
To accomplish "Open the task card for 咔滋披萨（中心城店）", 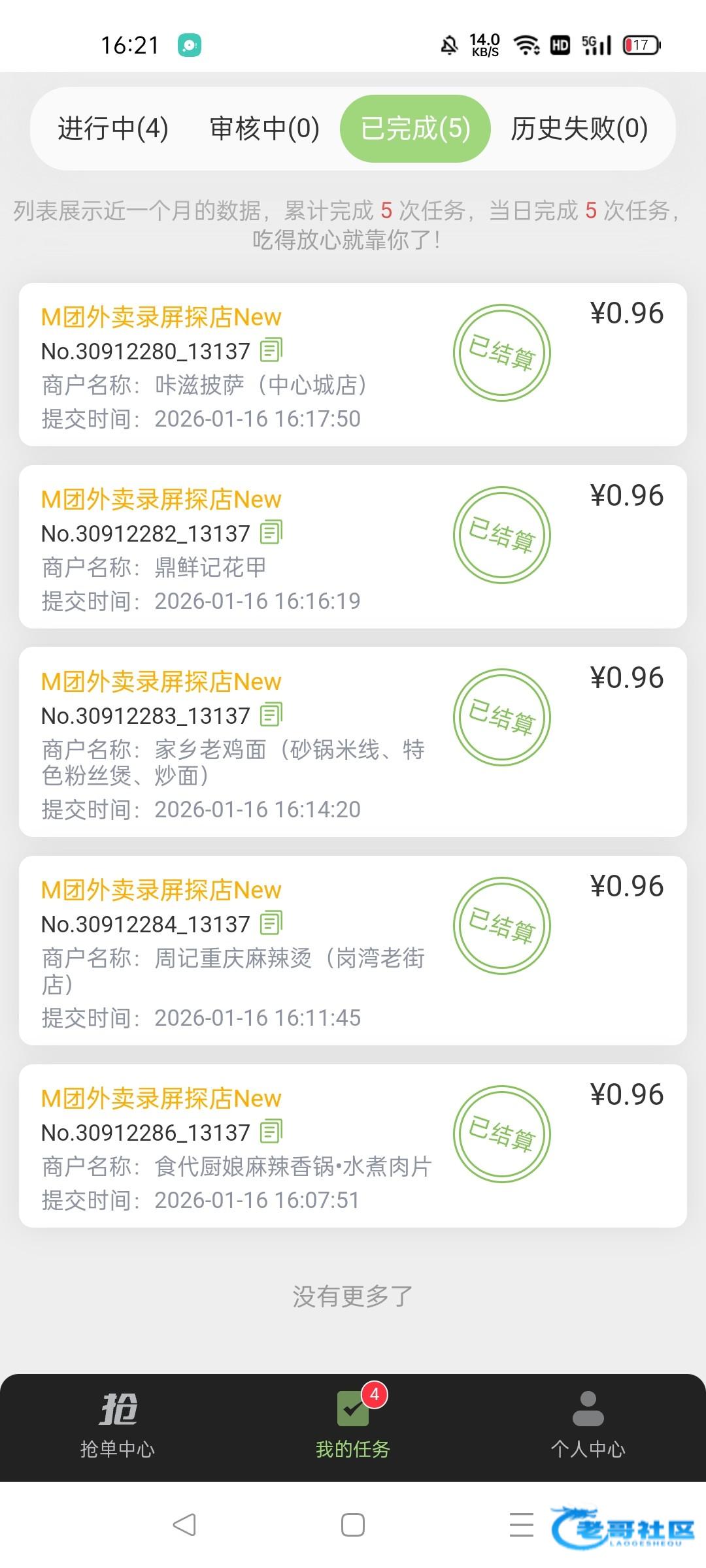I will pyautogui.click(x=353, y=365).
